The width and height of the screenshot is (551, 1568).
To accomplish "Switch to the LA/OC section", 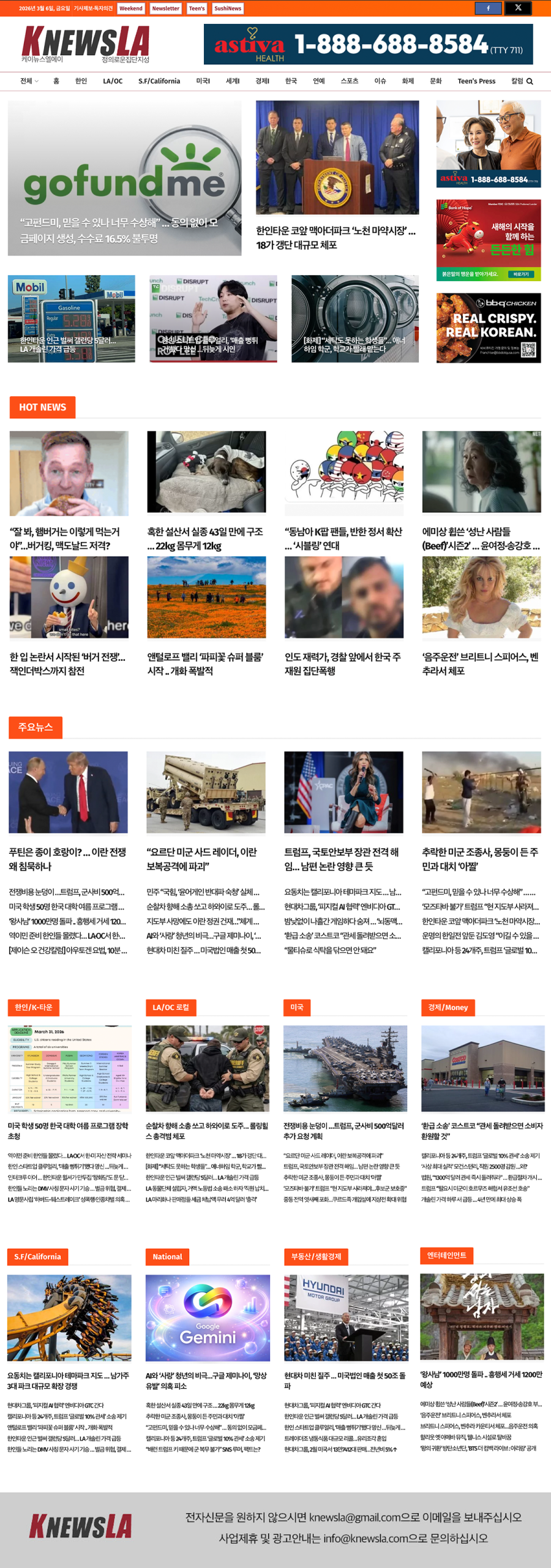I will coord(113,81).
